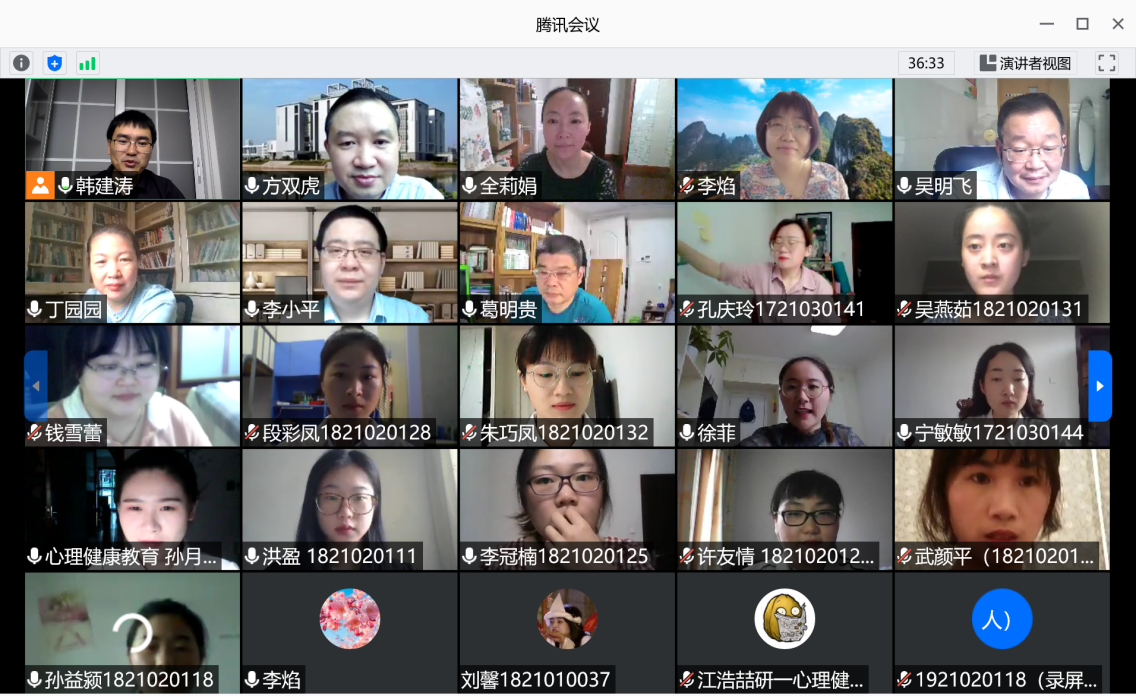The image size is (1136, 696).
Task: Select 全莉娟's video tile
Action: click(567, 138)
